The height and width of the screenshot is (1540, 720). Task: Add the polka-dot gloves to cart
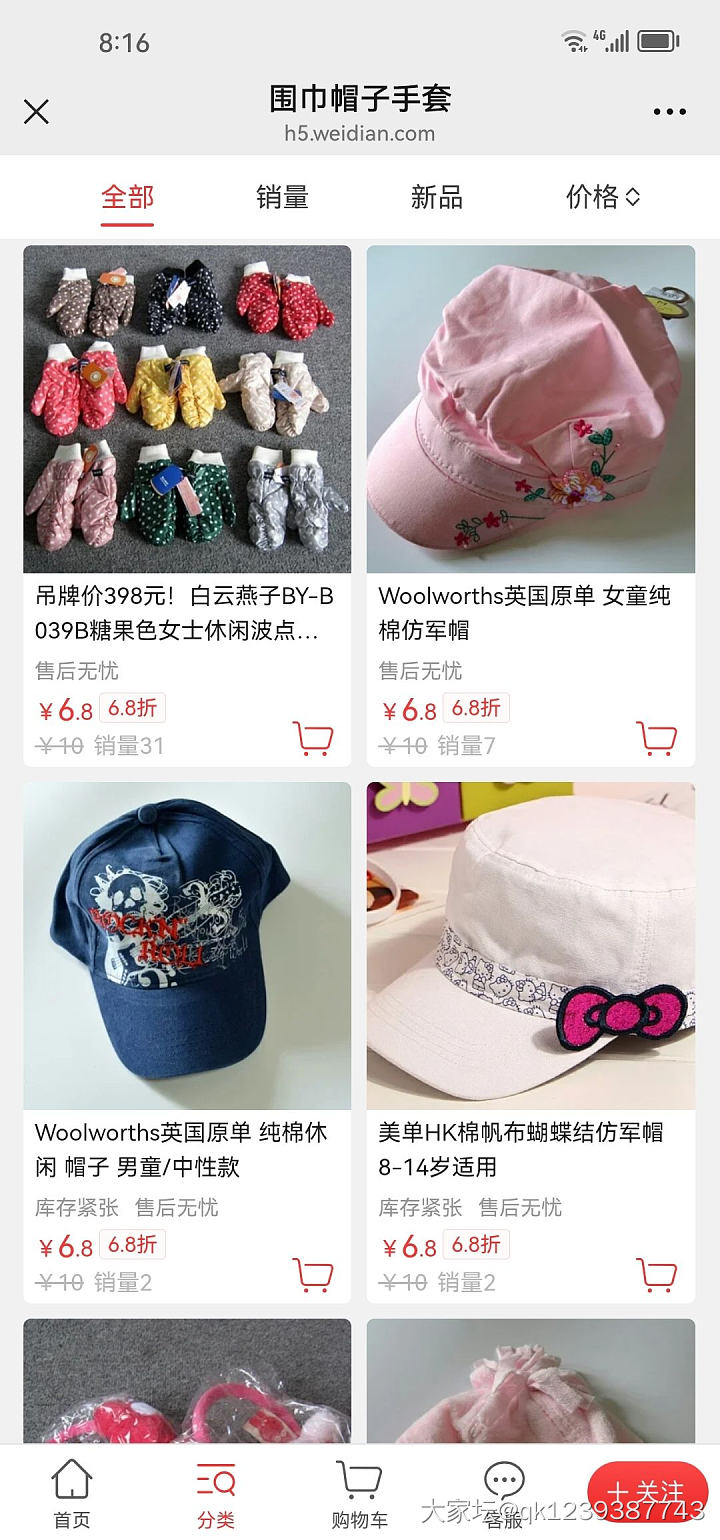click(313, 737)
